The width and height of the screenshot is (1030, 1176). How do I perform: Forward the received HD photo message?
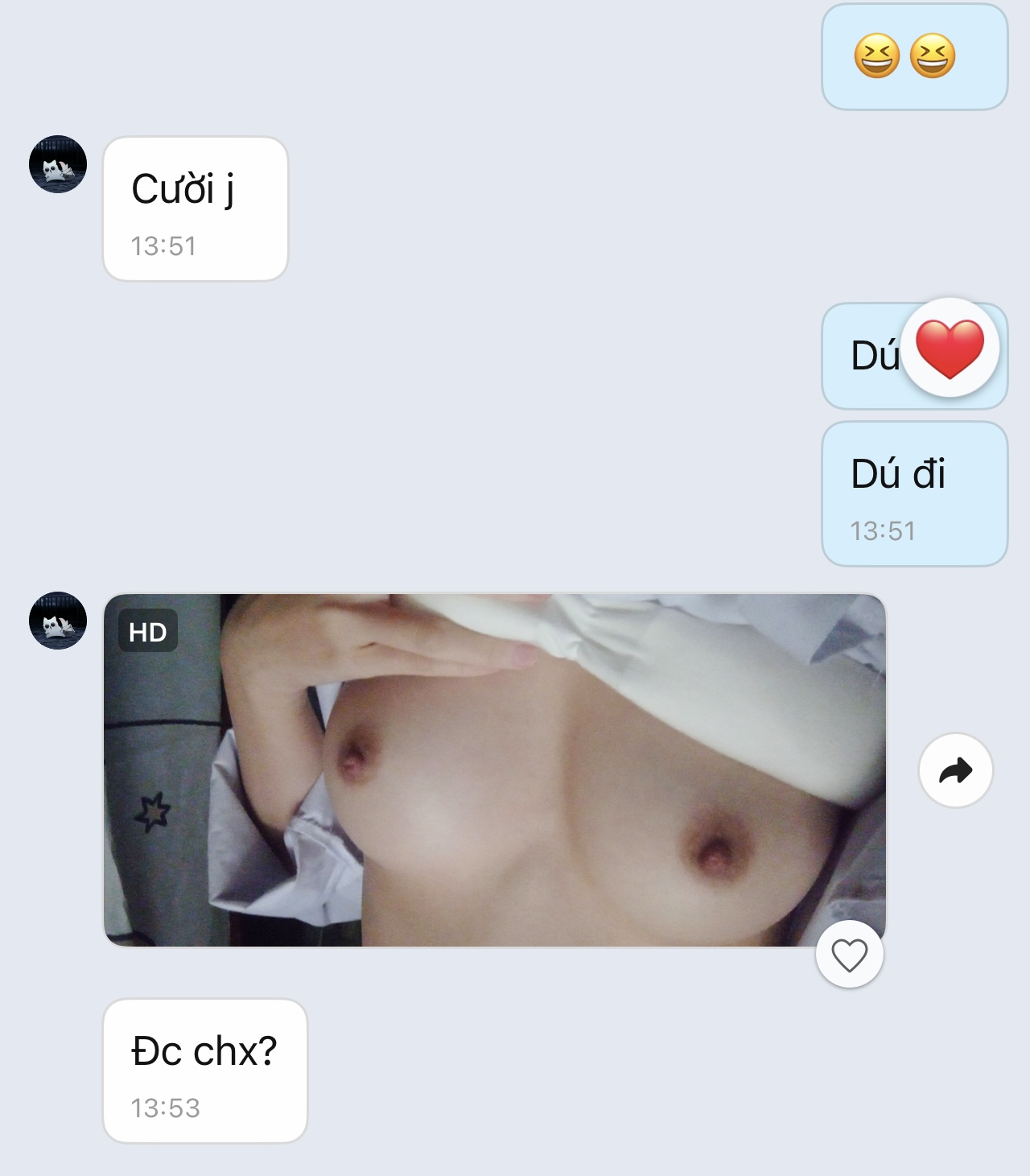pyautogui.click(x=955, y=770)
